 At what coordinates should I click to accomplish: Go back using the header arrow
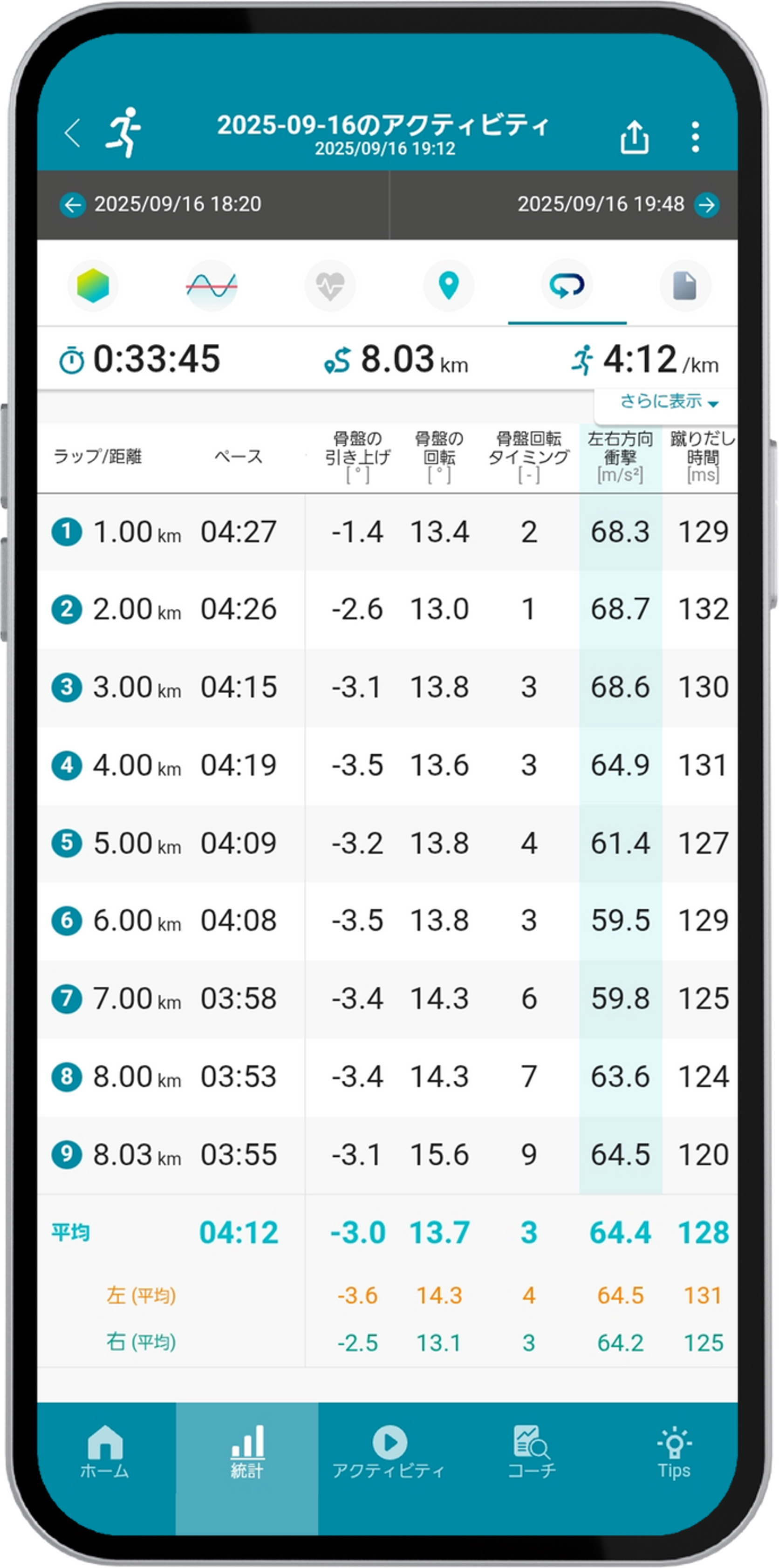point(72,133)
